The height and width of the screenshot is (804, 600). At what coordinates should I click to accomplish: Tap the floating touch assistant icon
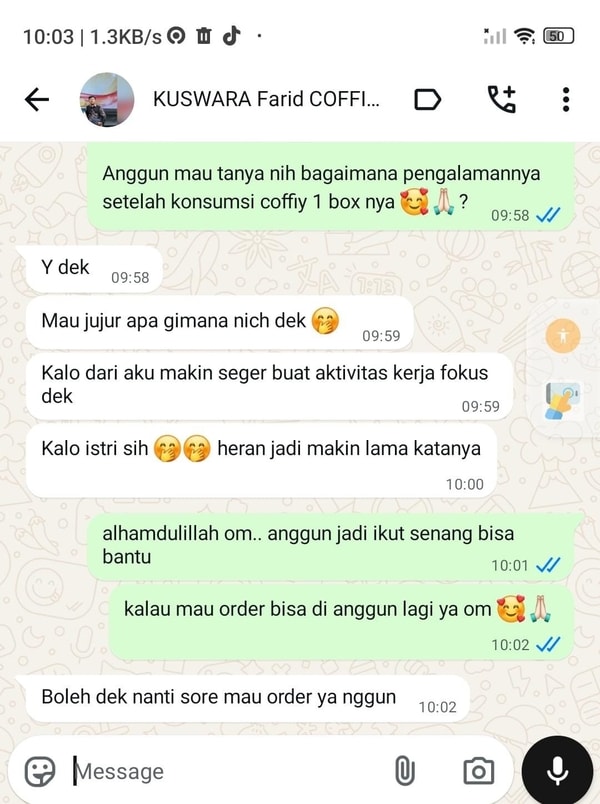563,400
